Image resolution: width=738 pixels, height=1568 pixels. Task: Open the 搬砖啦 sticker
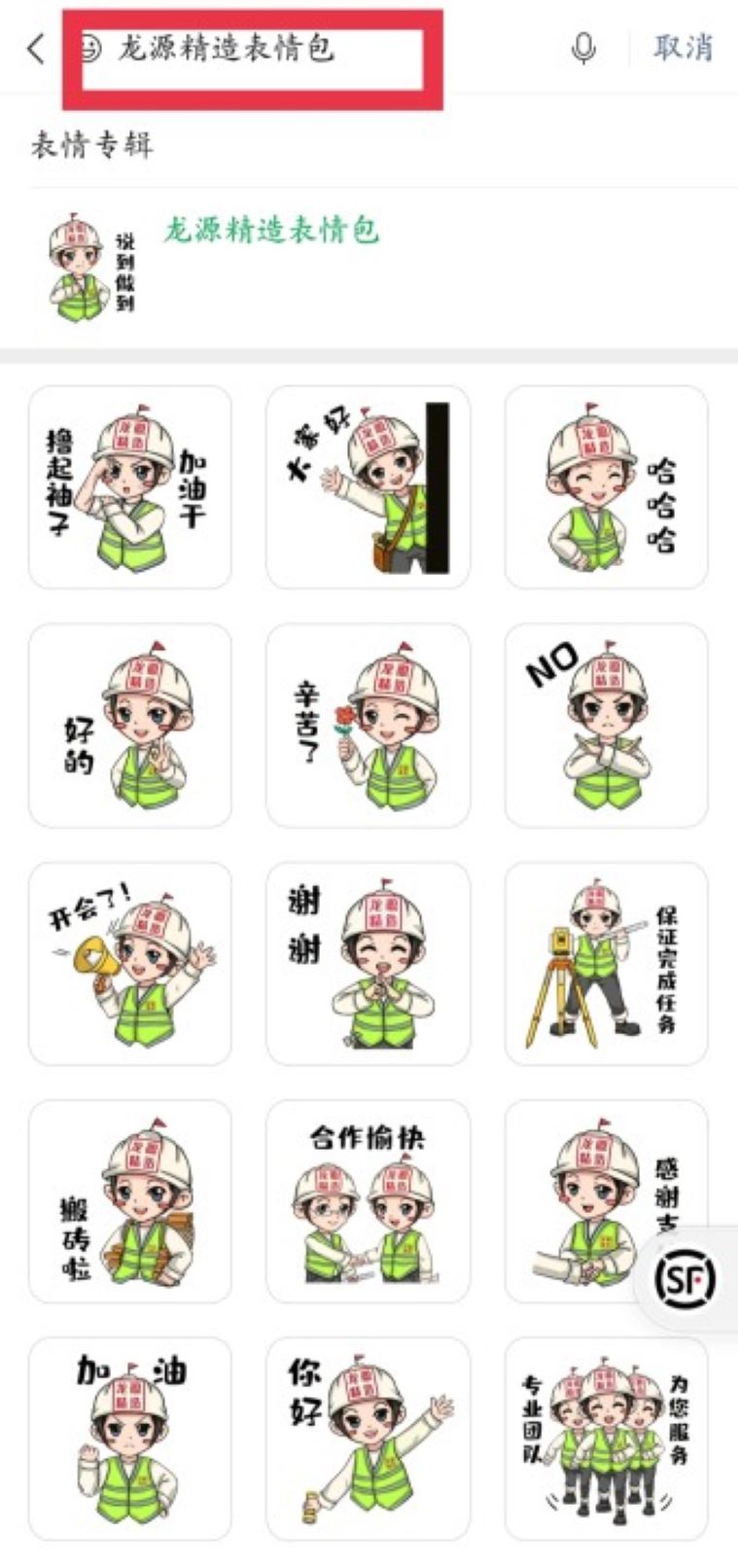[129, 1201]
